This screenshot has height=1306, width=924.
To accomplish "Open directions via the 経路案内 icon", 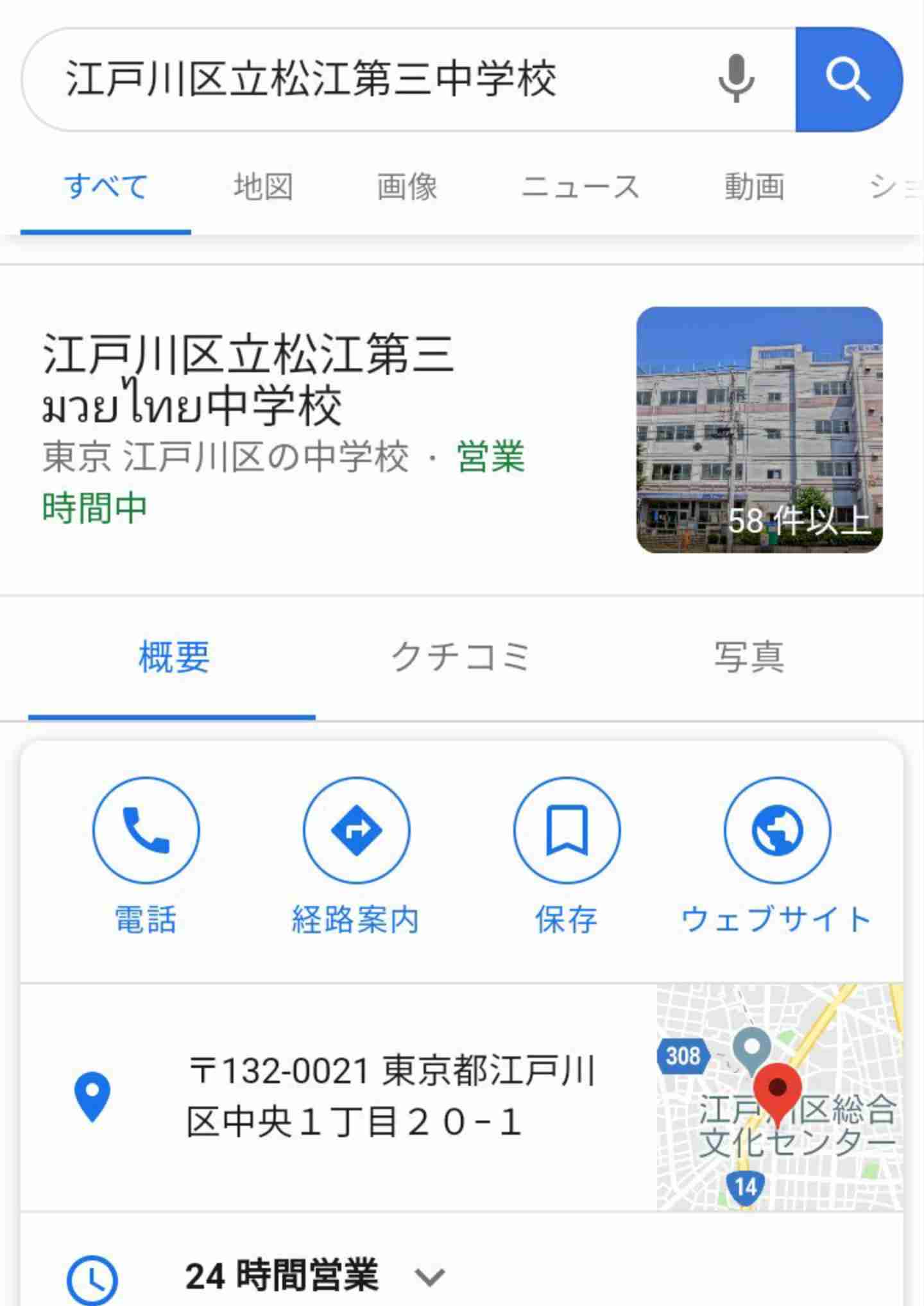I will click(x=356, y=830).
